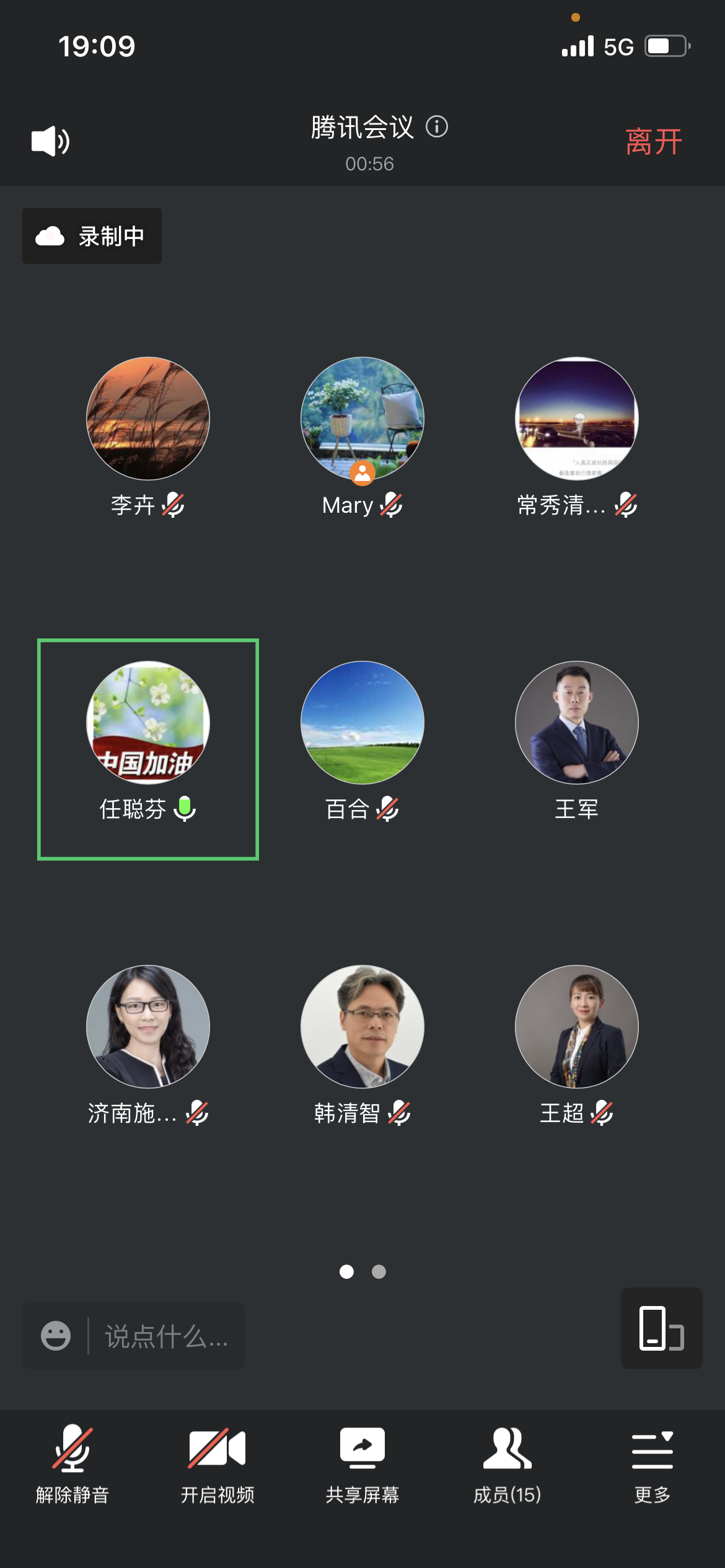Open the emoji picker in chat box

56,1336
